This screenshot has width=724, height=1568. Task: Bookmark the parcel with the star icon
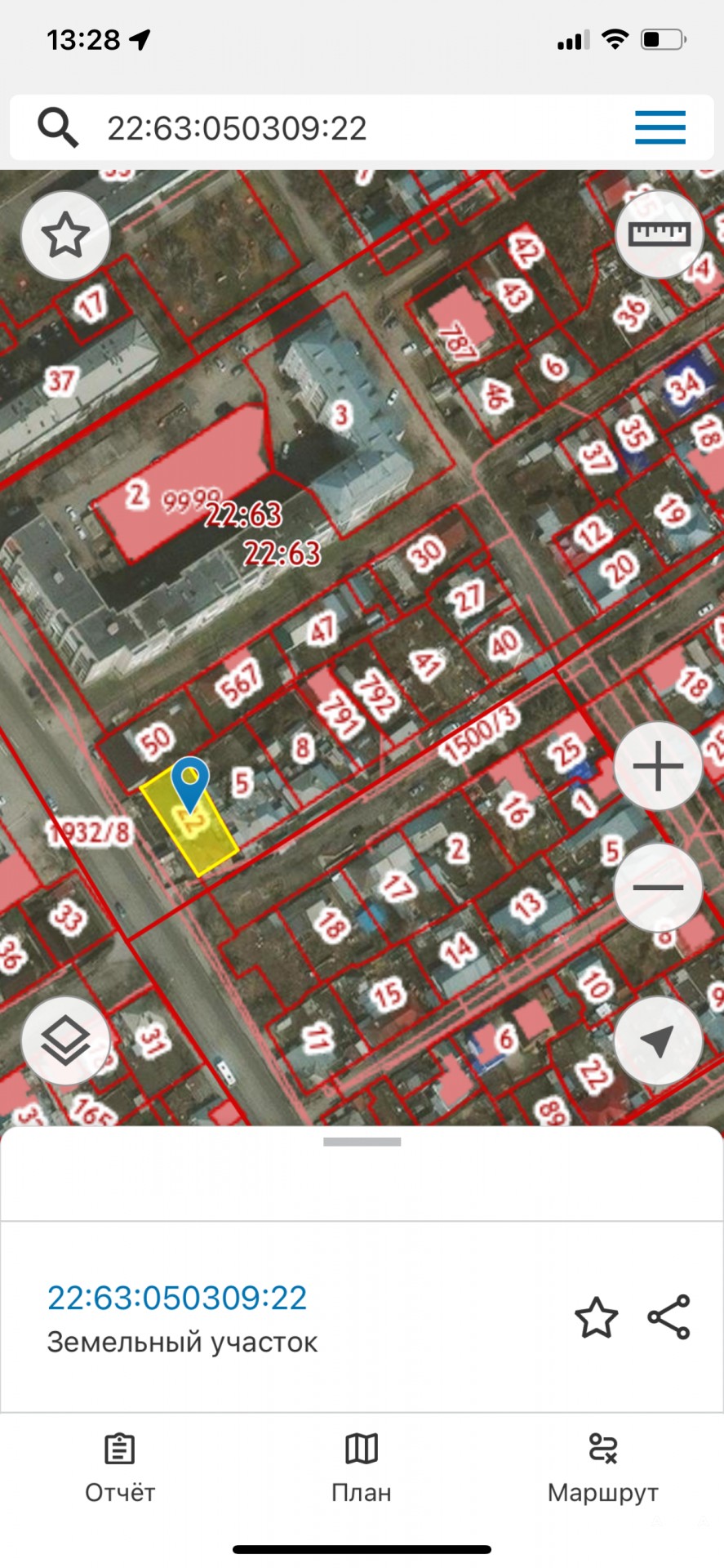(x=596, y=1317)
